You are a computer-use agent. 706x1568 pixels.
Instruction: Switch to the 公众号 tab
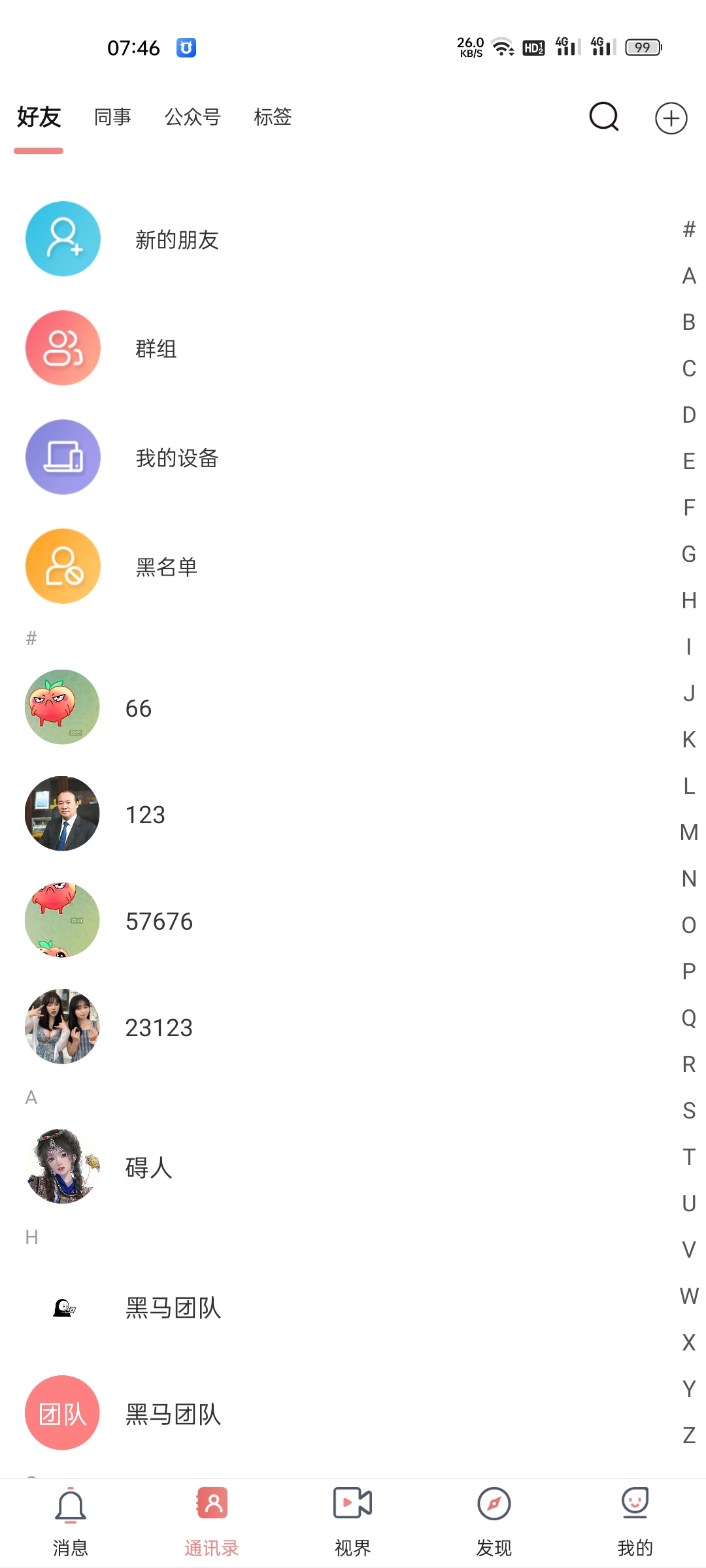[193, 118]
